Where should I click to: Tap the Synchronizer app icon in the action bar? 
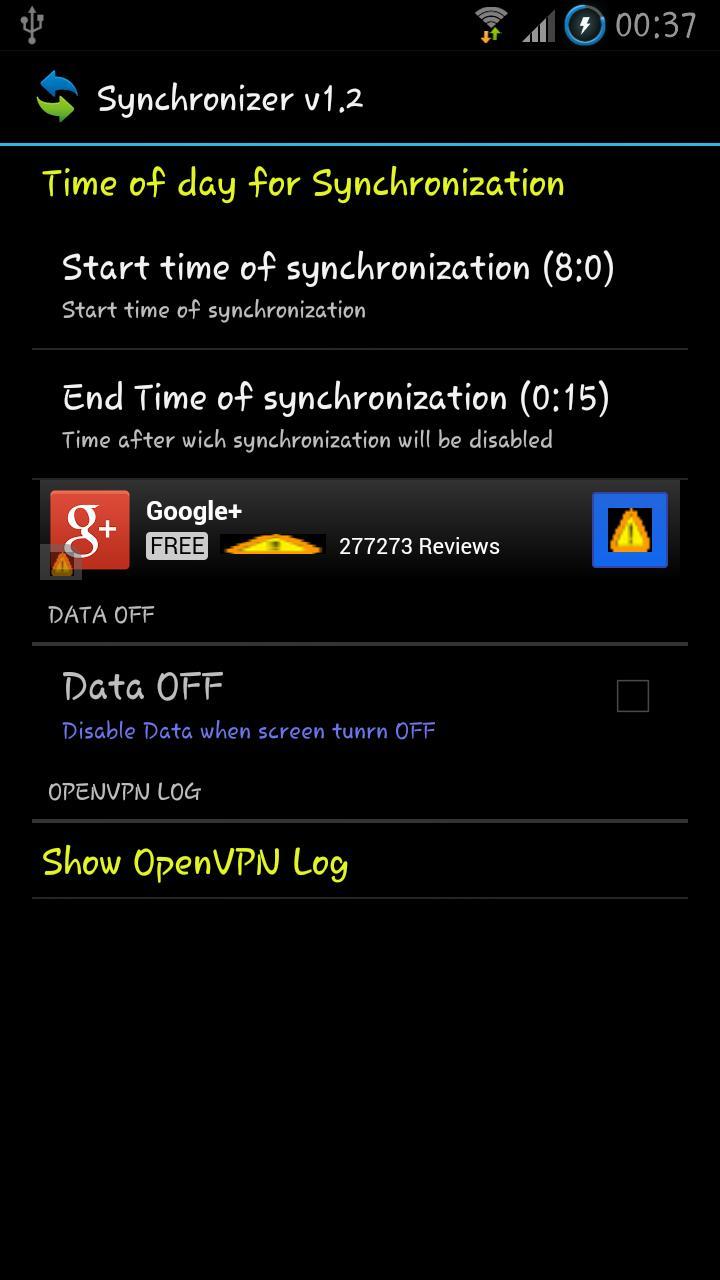(x=57, y=95)
